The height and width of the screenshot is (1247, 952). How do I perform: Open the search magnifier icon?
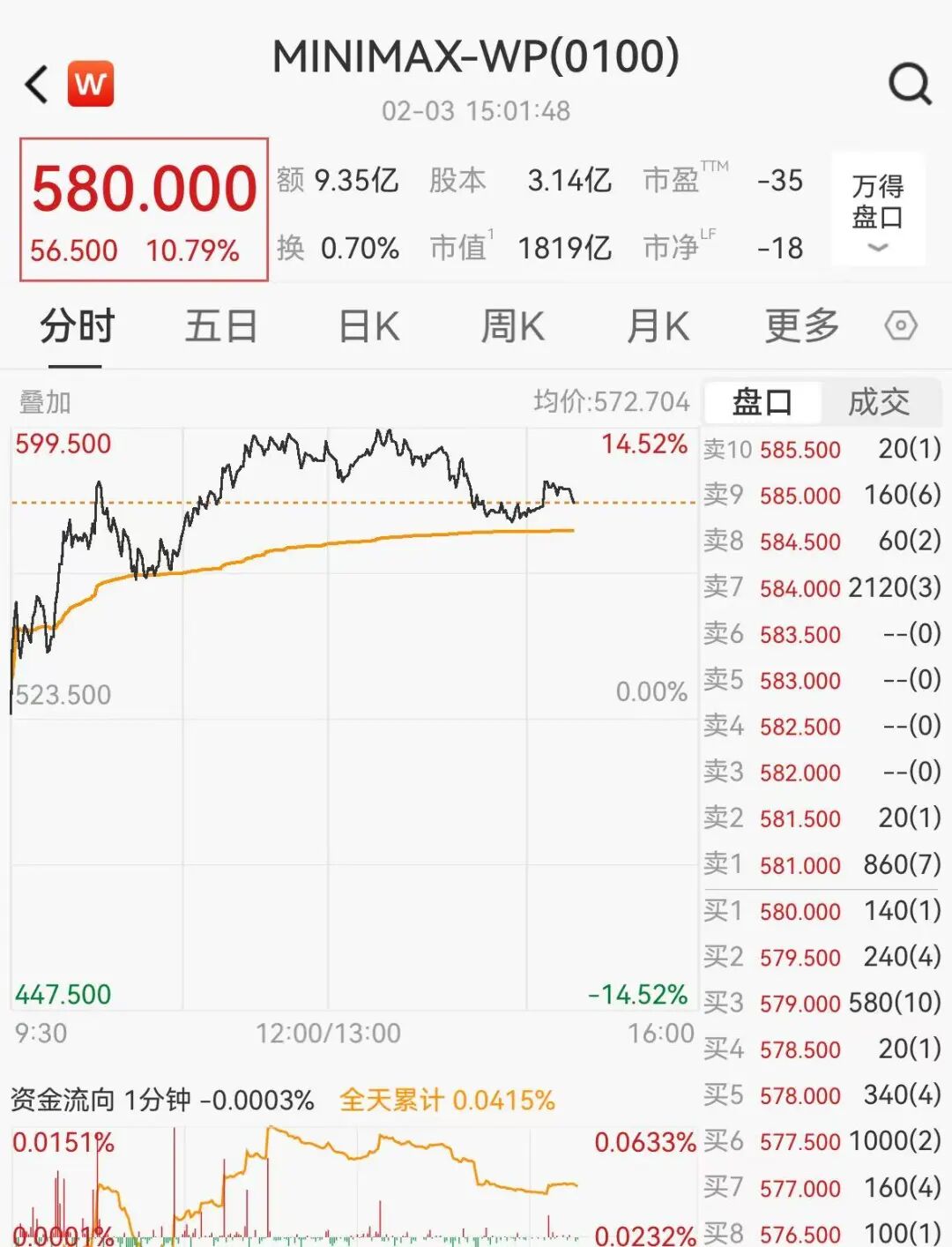[x=910, y=85]
